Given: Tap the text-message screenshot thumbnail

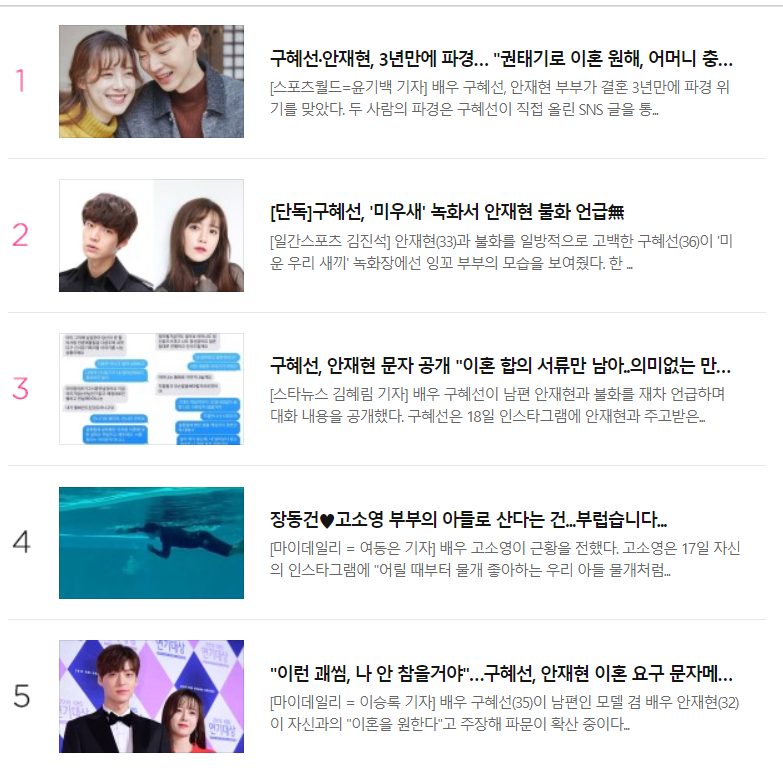Looking at the screenshot, I should (151, 389).
